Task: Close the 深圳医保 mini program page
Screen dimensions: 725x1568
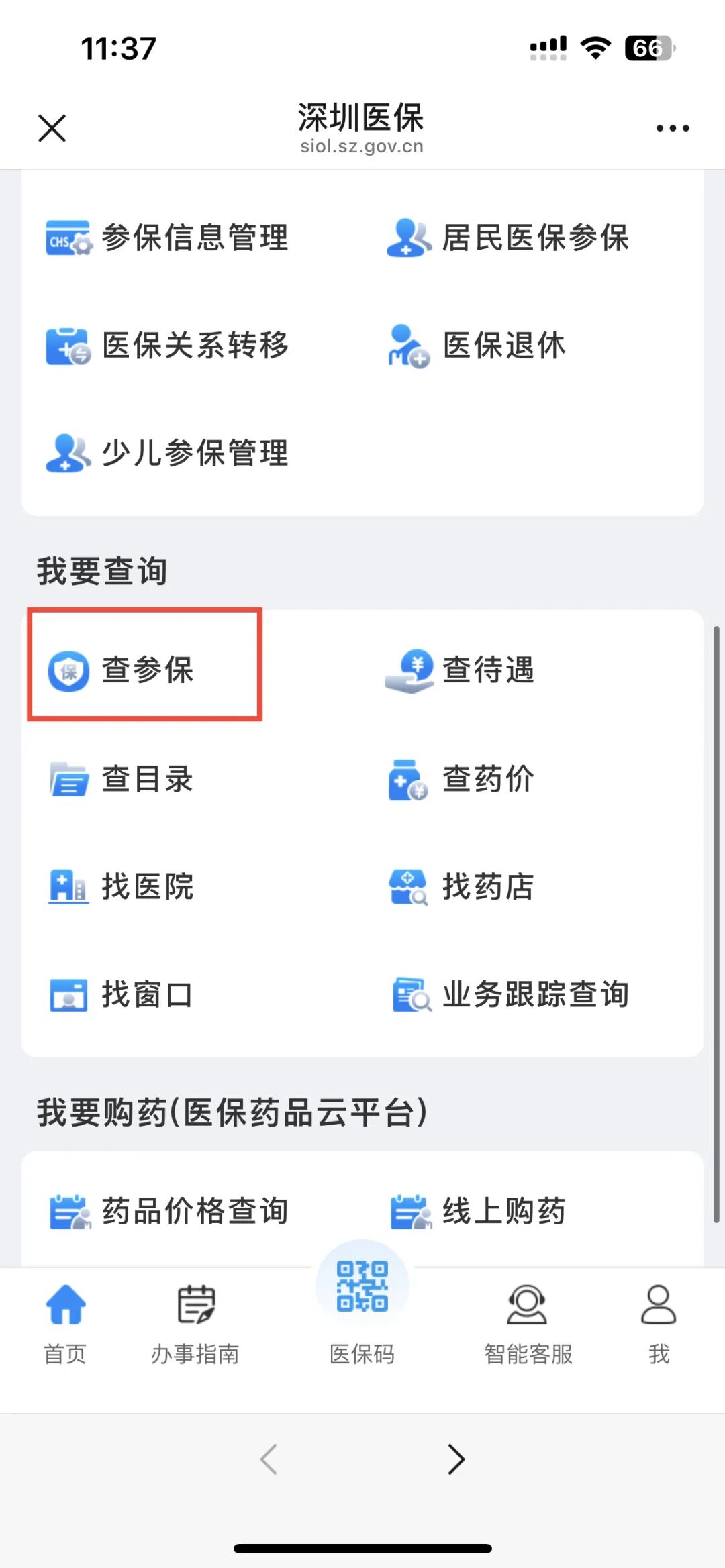Action: [x=52, y=127]
